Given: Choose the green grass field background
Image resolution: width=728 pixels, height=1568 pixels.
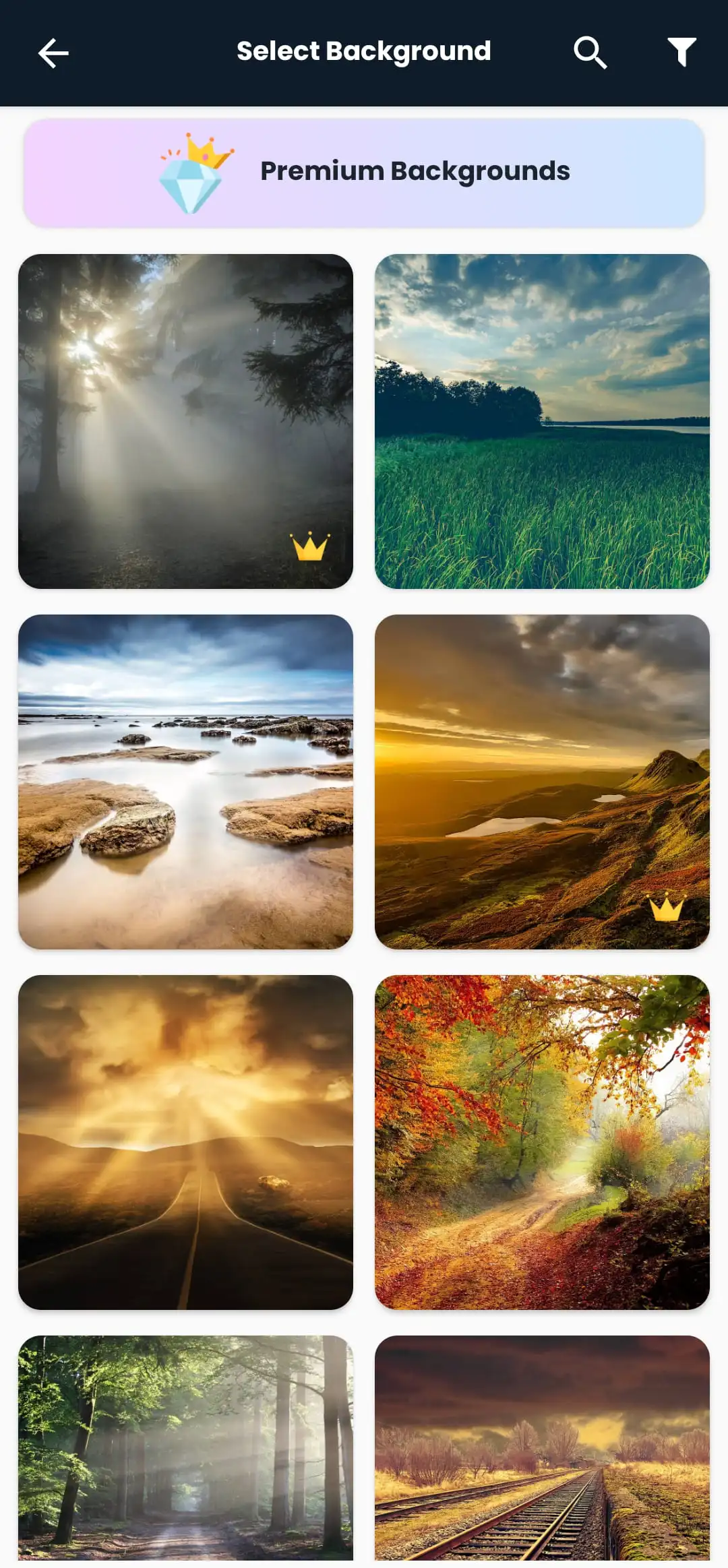Looking at the screenshot, I should tap(542, 421).
